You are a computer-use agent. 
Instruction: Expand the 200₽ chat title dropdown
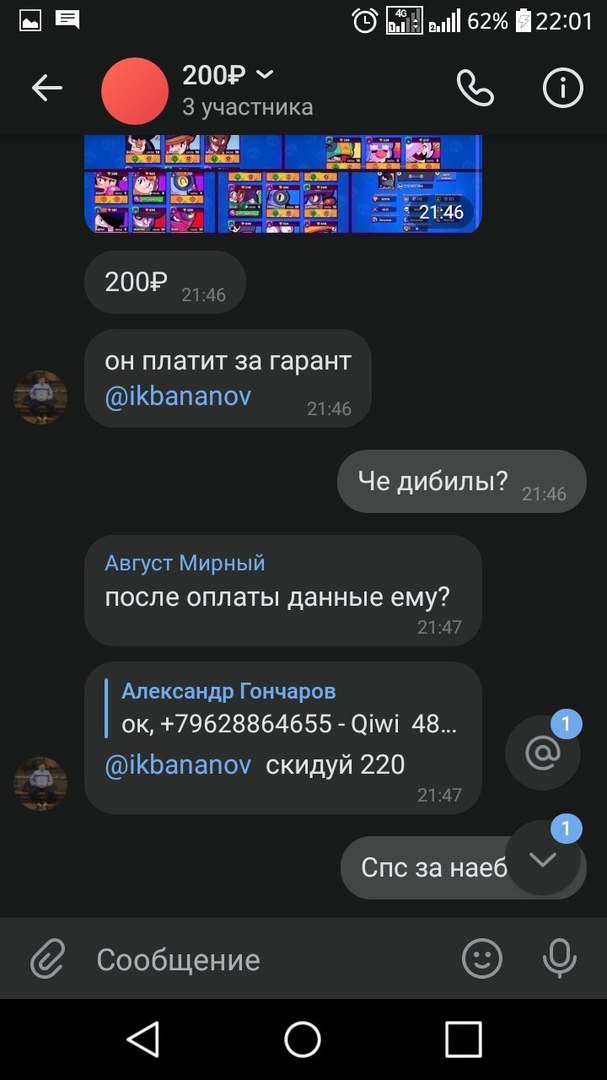pyautogui.click(x=264, y=75)
